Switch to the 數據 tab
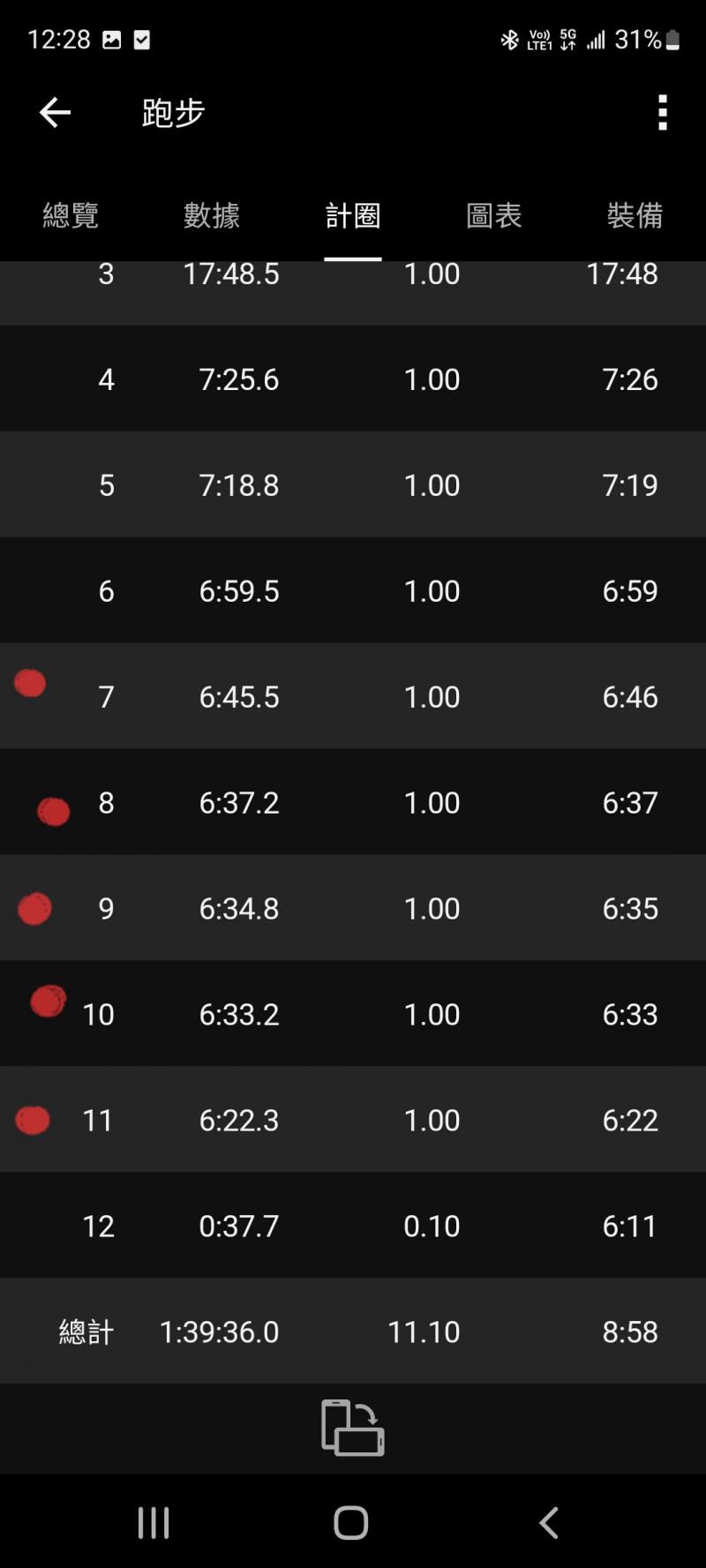Screen dimensions: 706x1568 point(212,215)
